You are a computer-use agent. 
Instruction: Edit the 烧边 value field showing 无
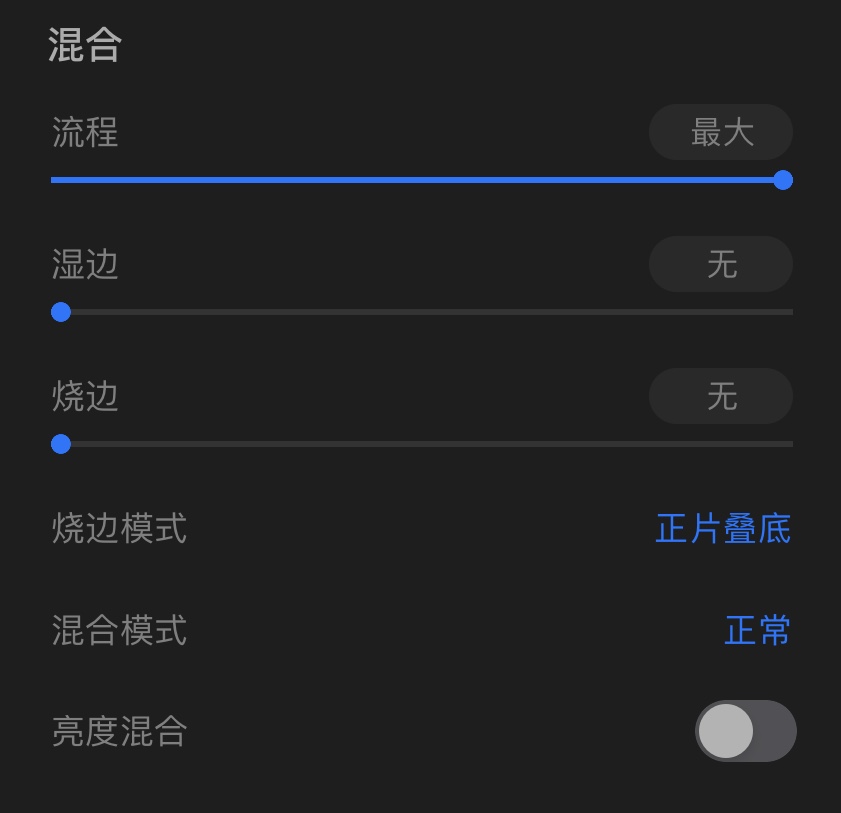(x=721, y=396)
